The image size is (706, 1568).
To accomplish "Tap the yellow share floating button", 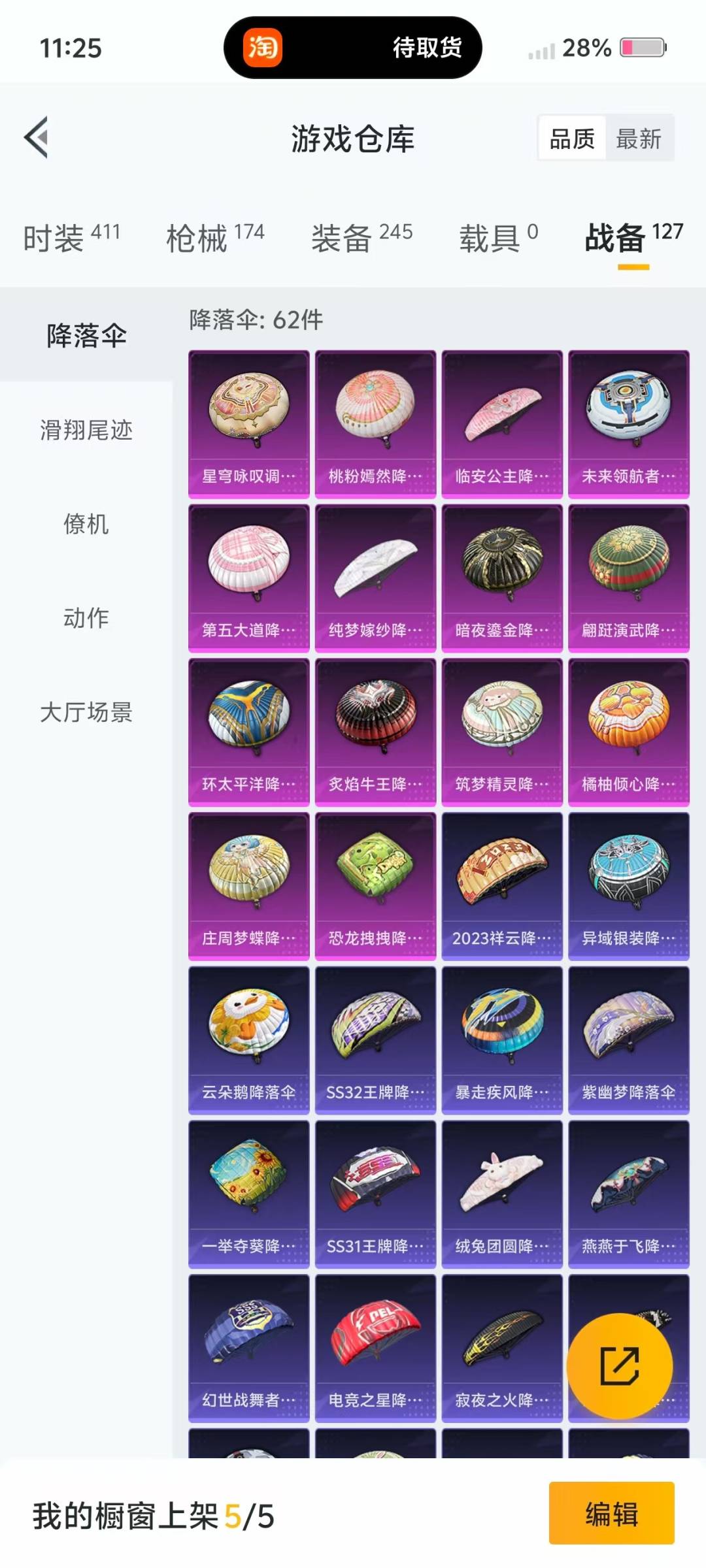I will 619,1365.
